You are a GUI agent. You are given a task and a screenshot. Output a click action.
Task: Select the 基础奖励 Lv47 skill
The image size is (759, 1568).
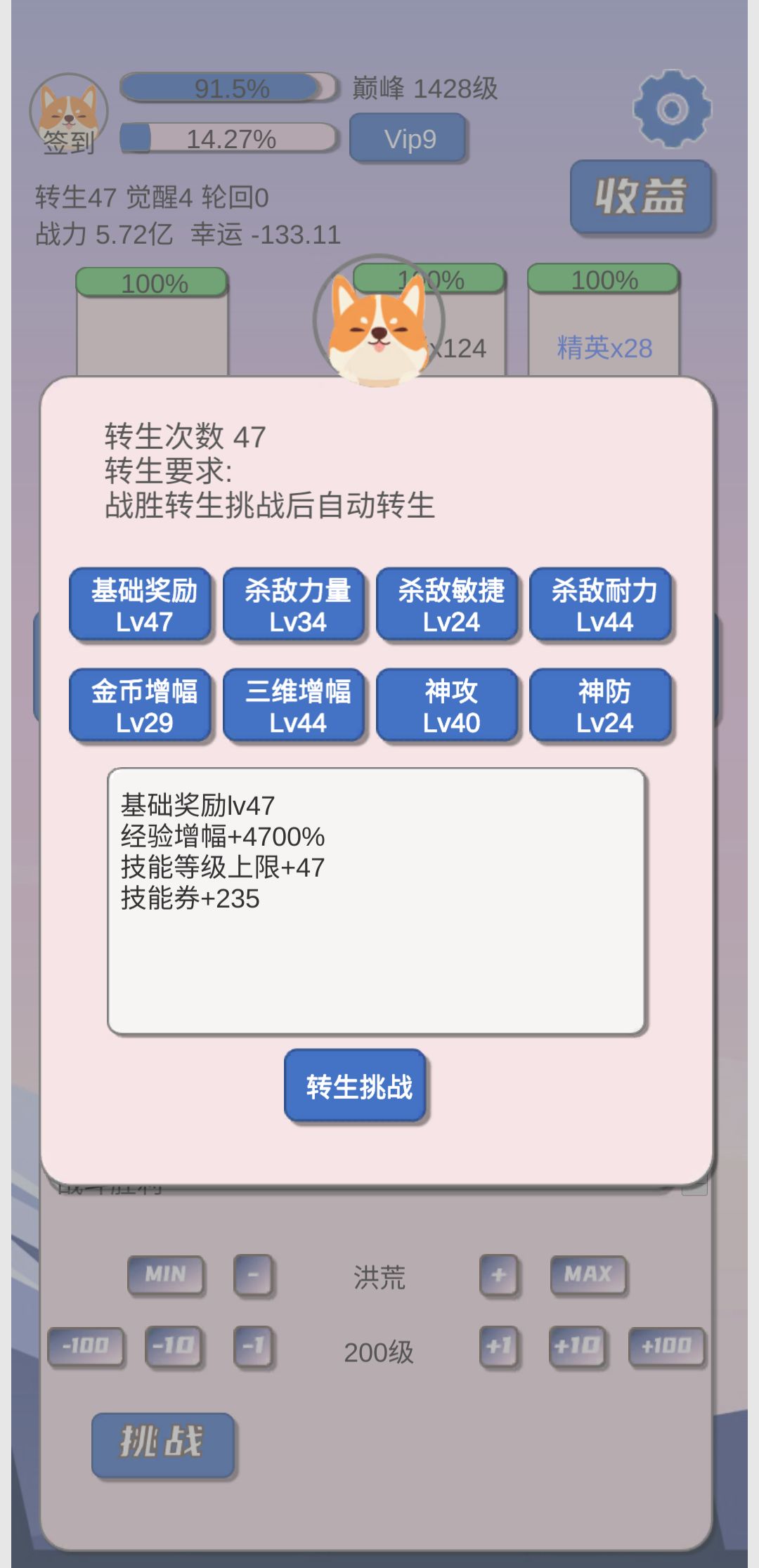point(139,606)
